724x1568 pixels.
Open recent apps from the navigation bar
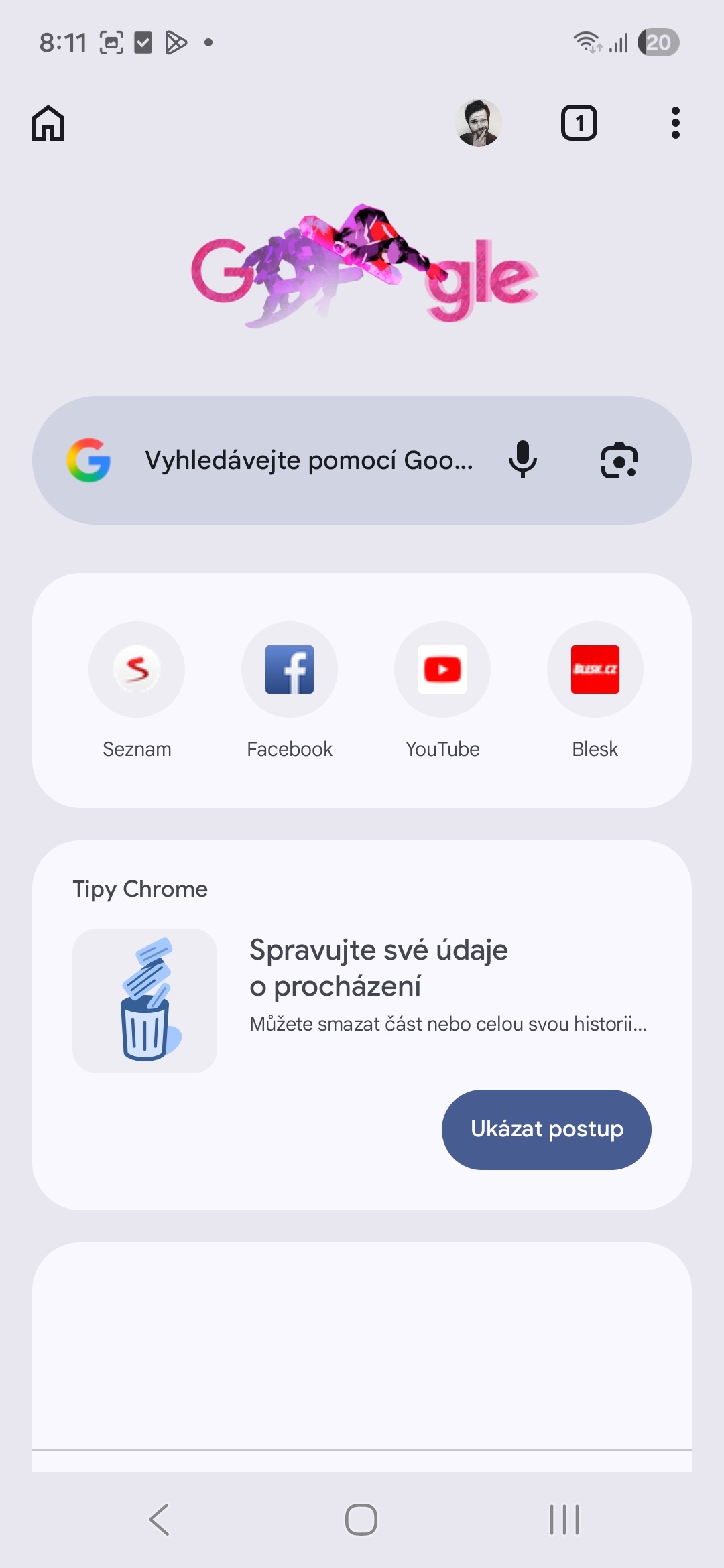(564, 1519)
